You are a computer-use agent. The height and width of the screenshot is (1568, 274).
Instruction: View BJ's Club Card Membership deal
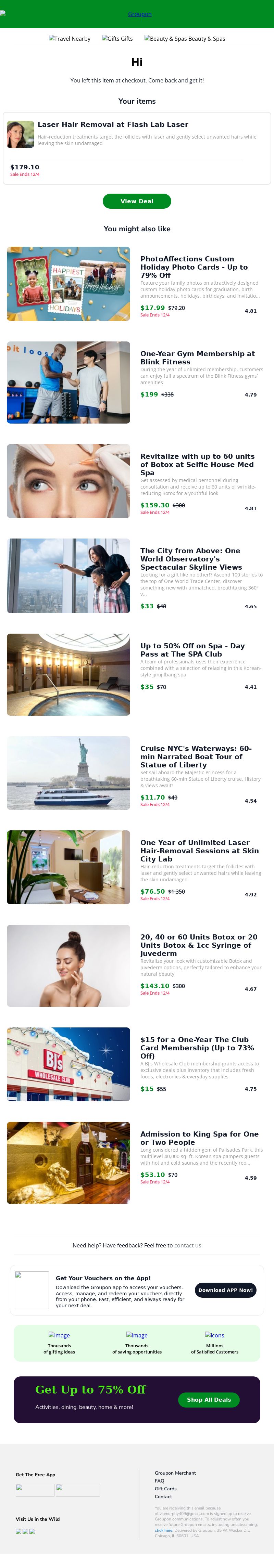point(197,1047)
